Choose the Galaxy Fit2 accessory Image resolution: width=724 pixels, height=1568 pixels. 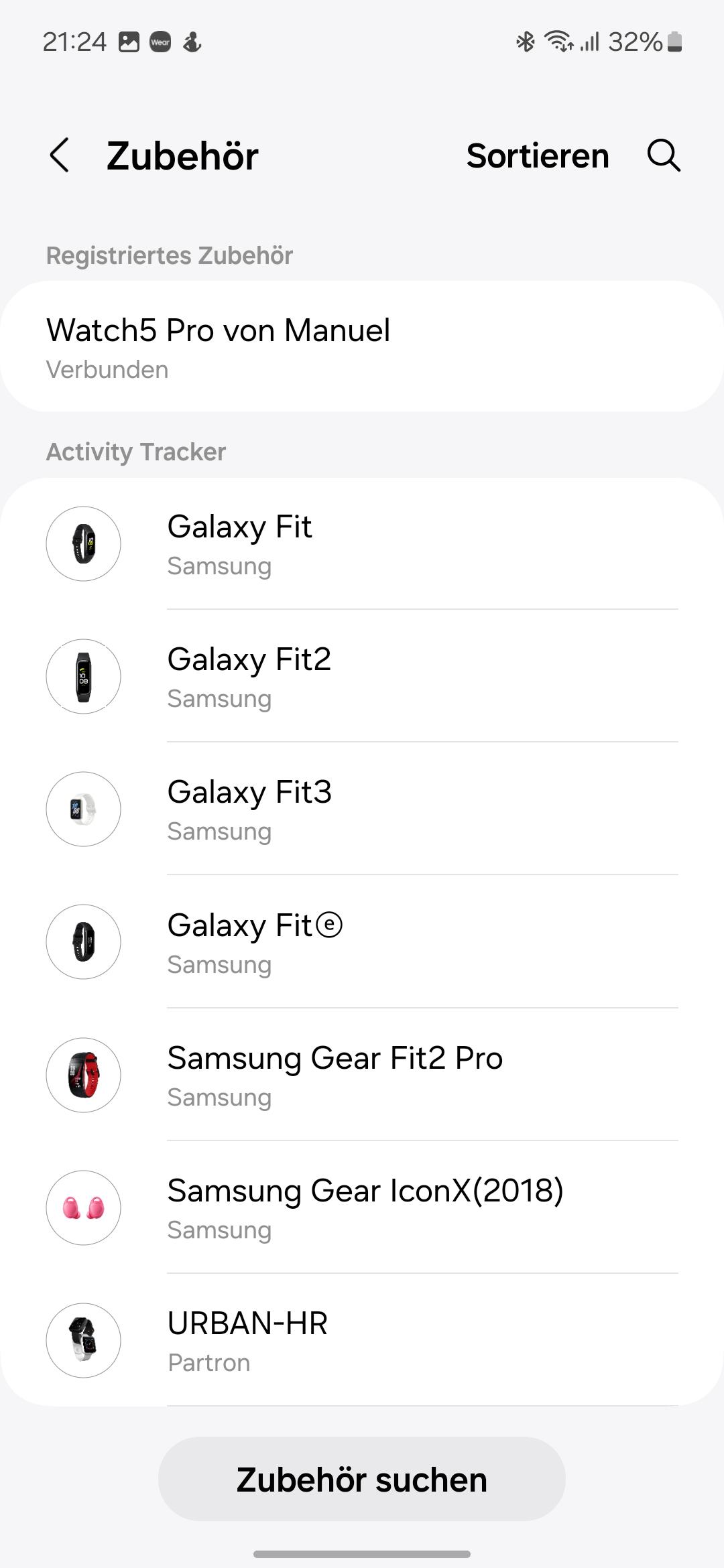[x=362, y=676]
